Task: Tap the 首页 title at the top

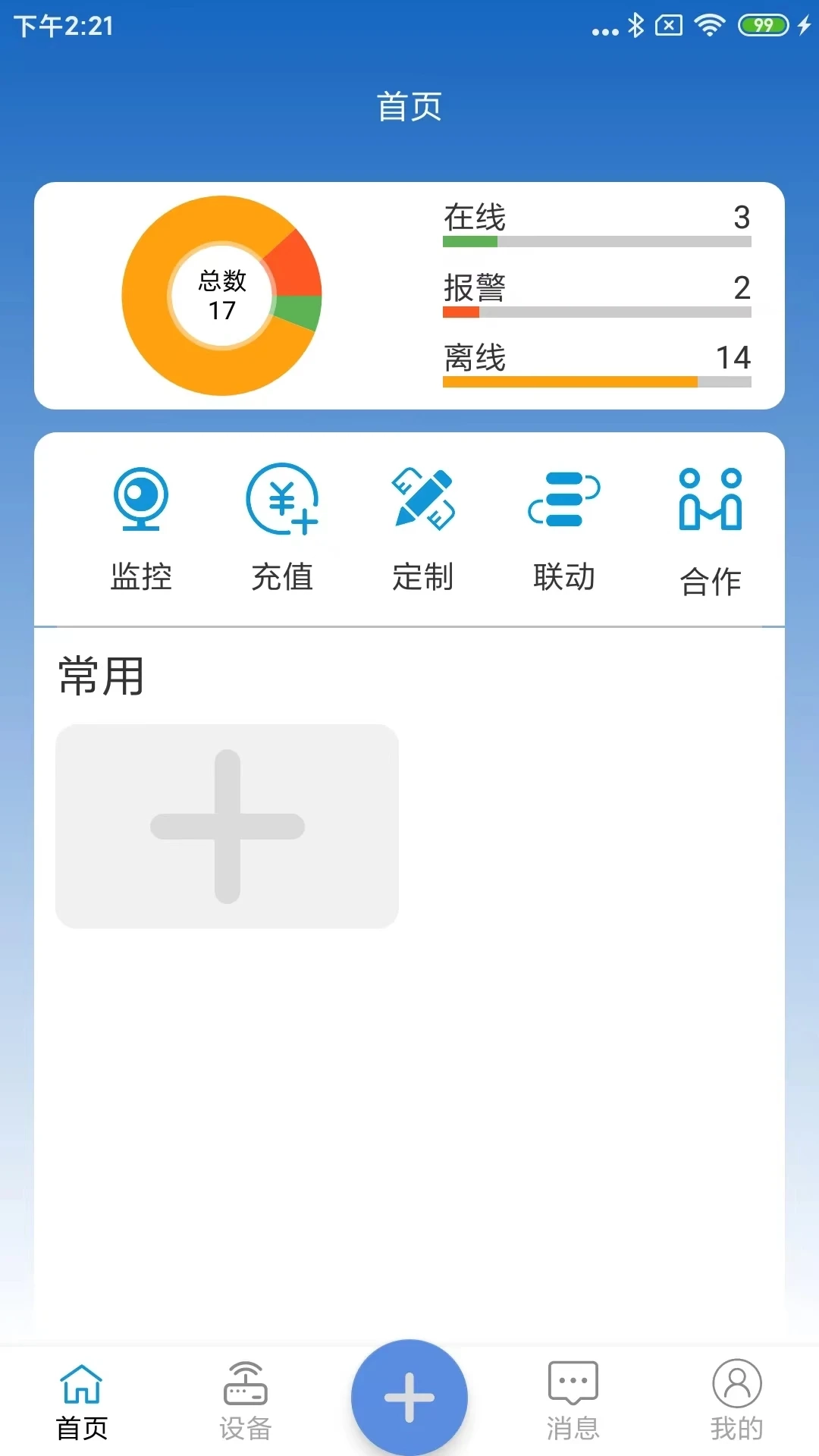Action: point(409,106)
